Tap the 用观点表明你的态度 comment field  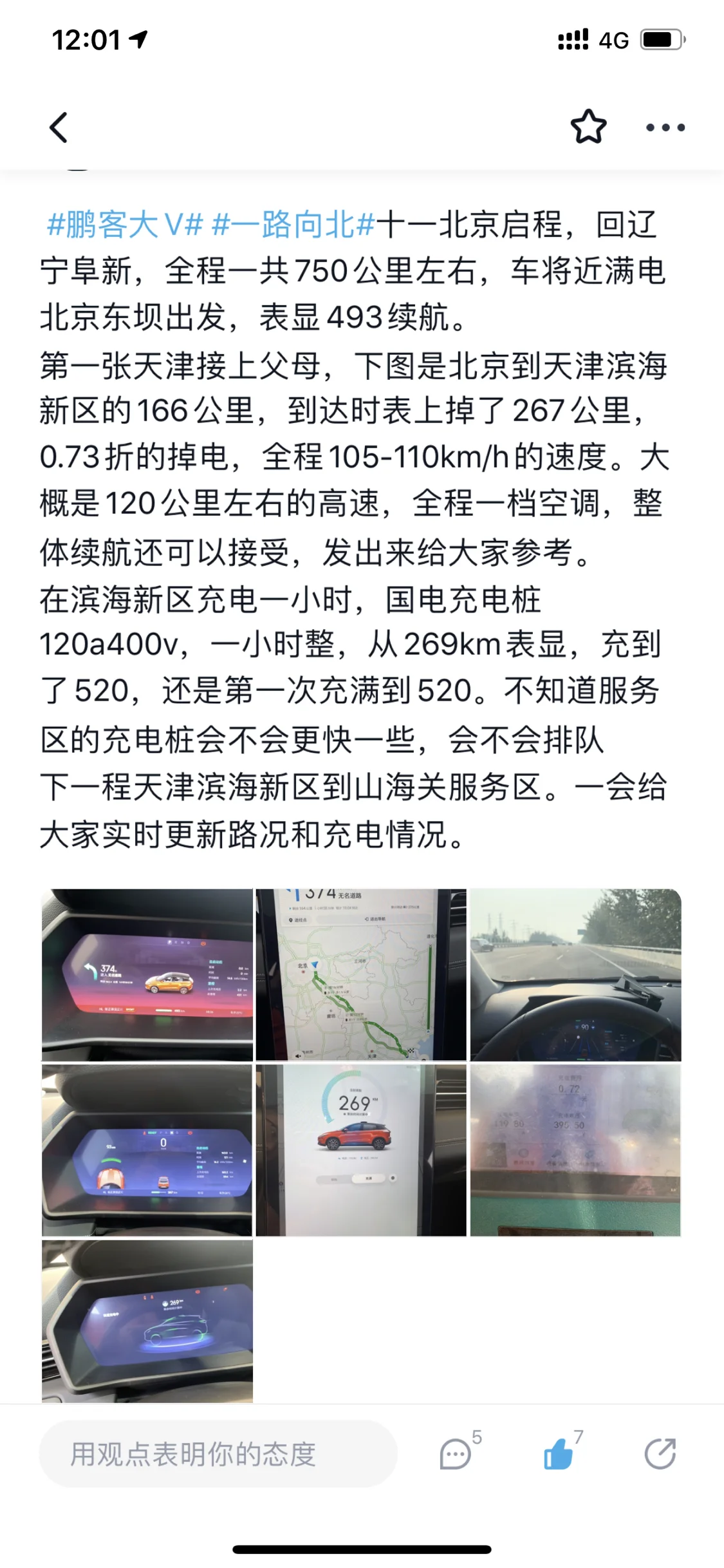point(218,1454)
